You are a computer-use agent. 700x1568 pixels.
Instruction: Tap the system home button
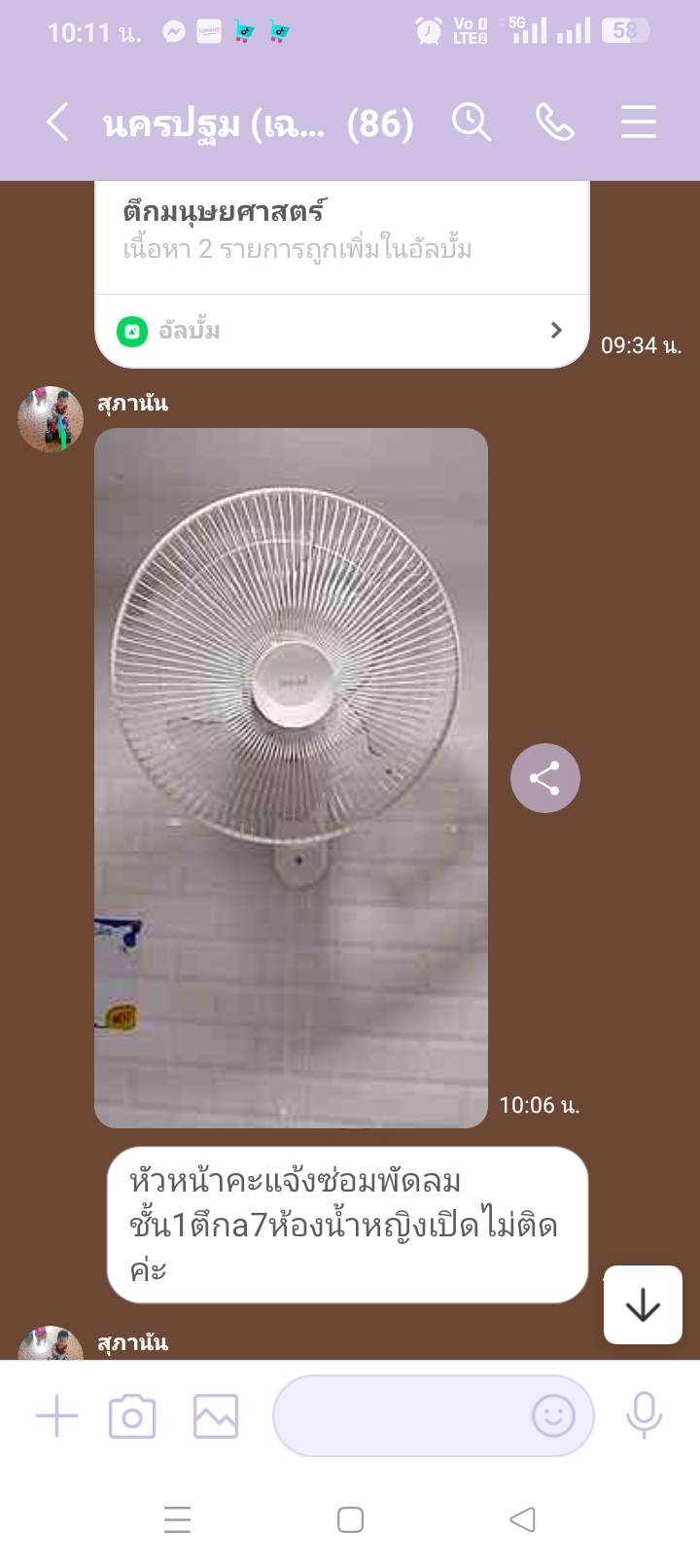[350, 1519]
